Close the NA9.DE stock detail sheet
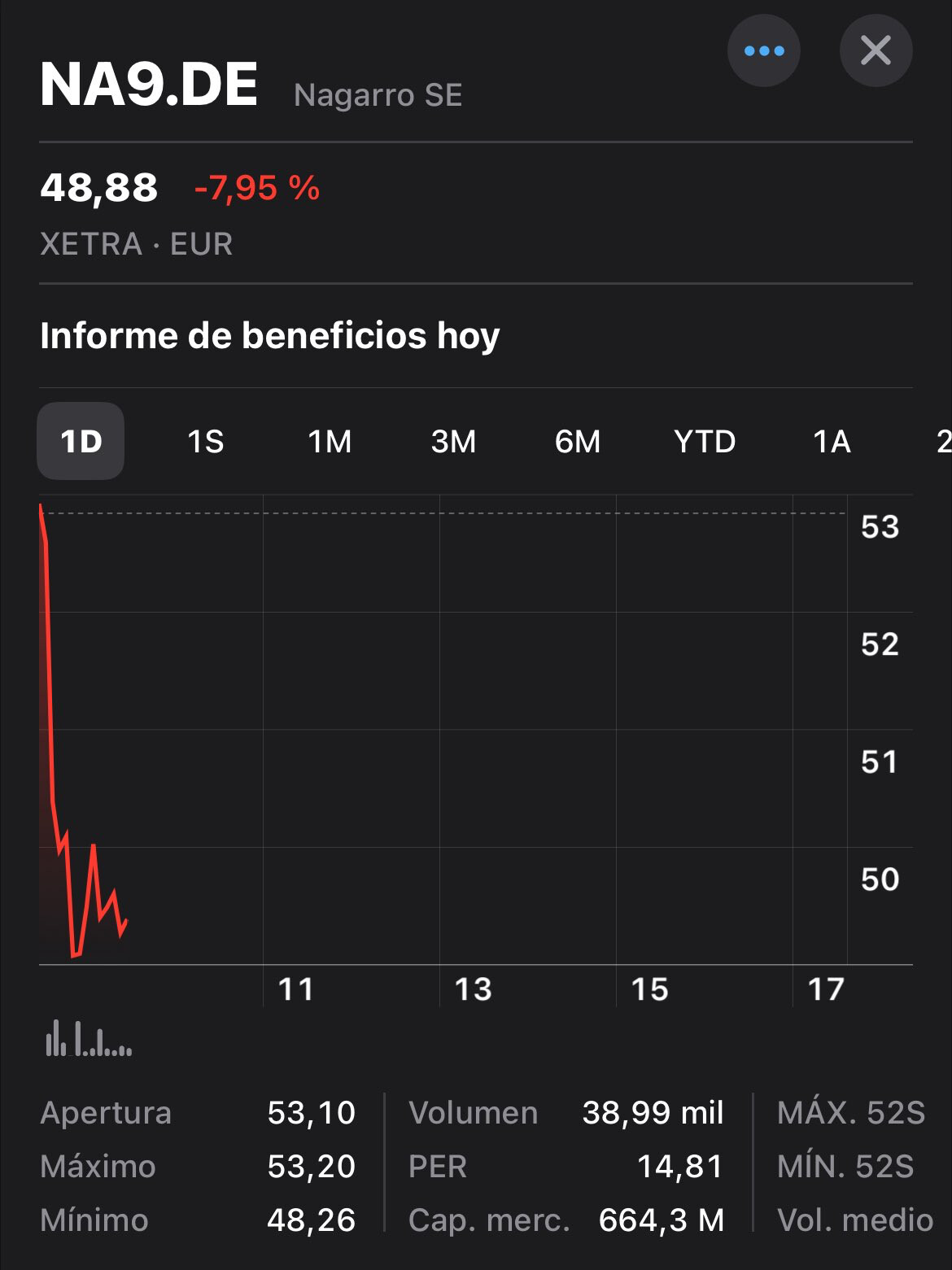 point(876,51)
